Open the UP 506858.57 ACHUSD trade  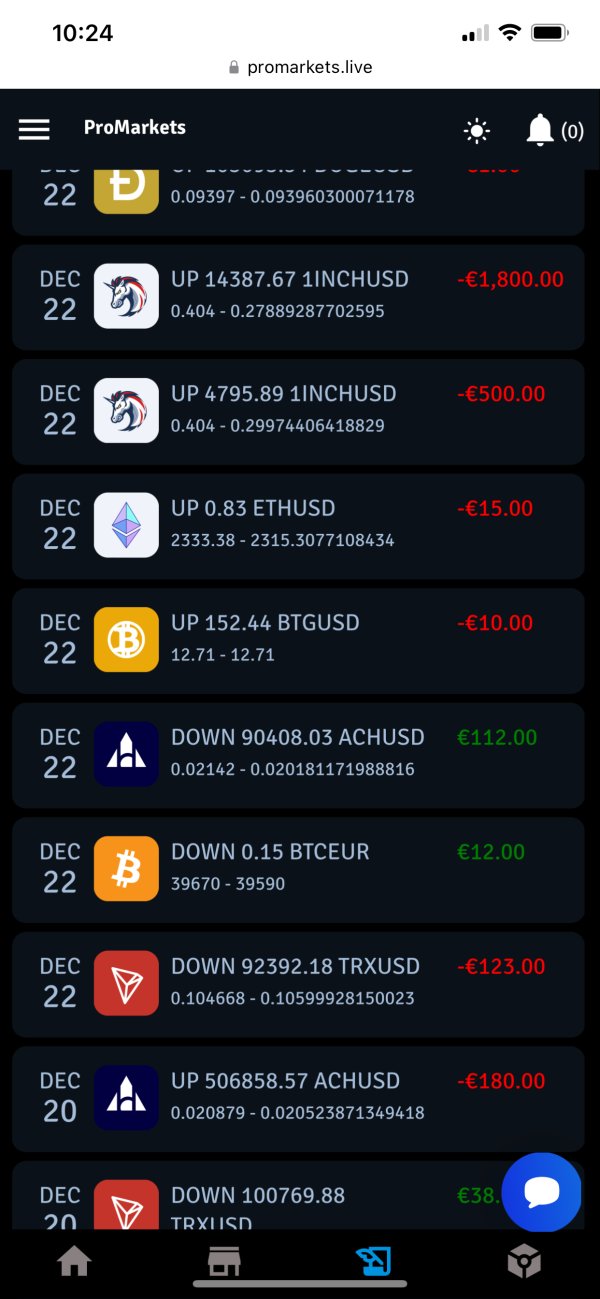click(298, 1098)
